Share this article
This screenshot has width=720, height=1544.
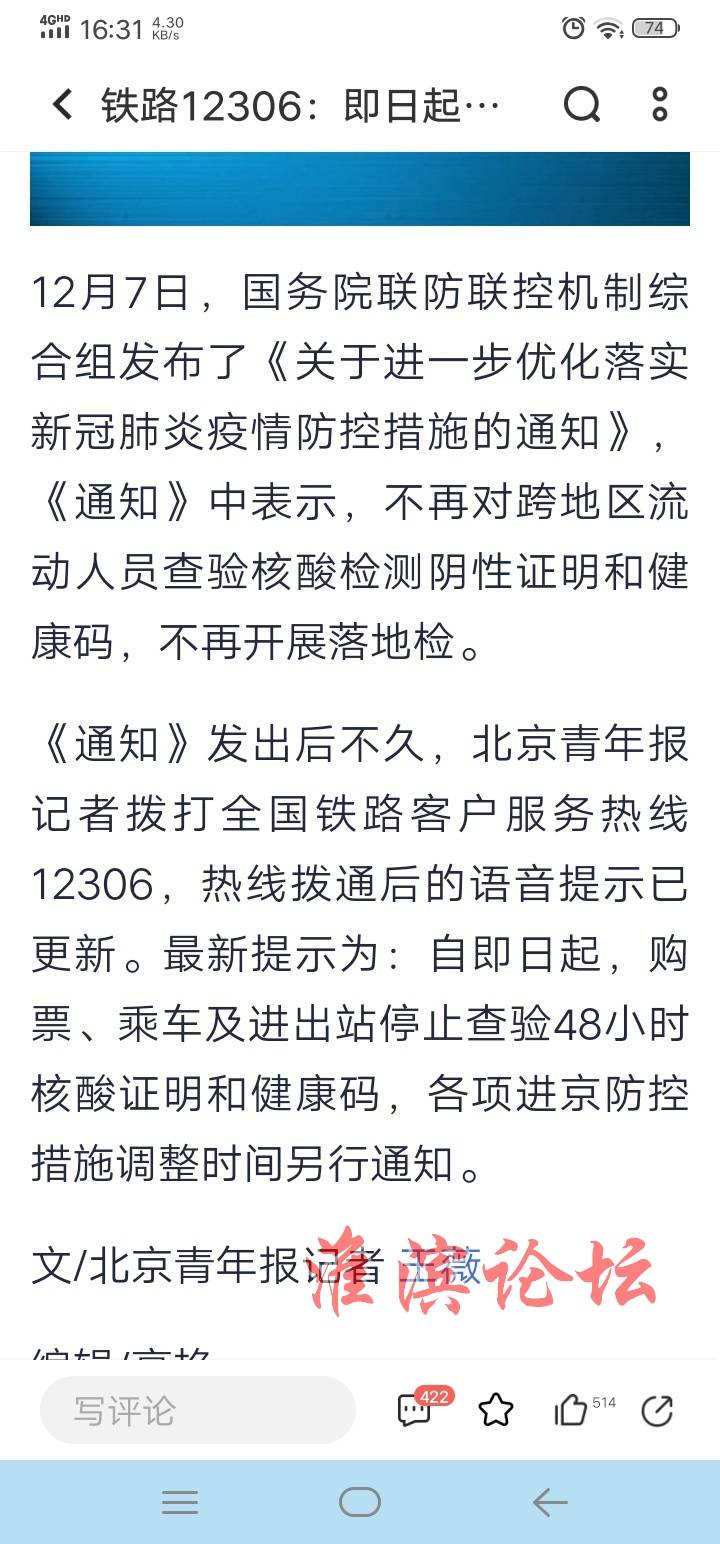coord(657,1411)
